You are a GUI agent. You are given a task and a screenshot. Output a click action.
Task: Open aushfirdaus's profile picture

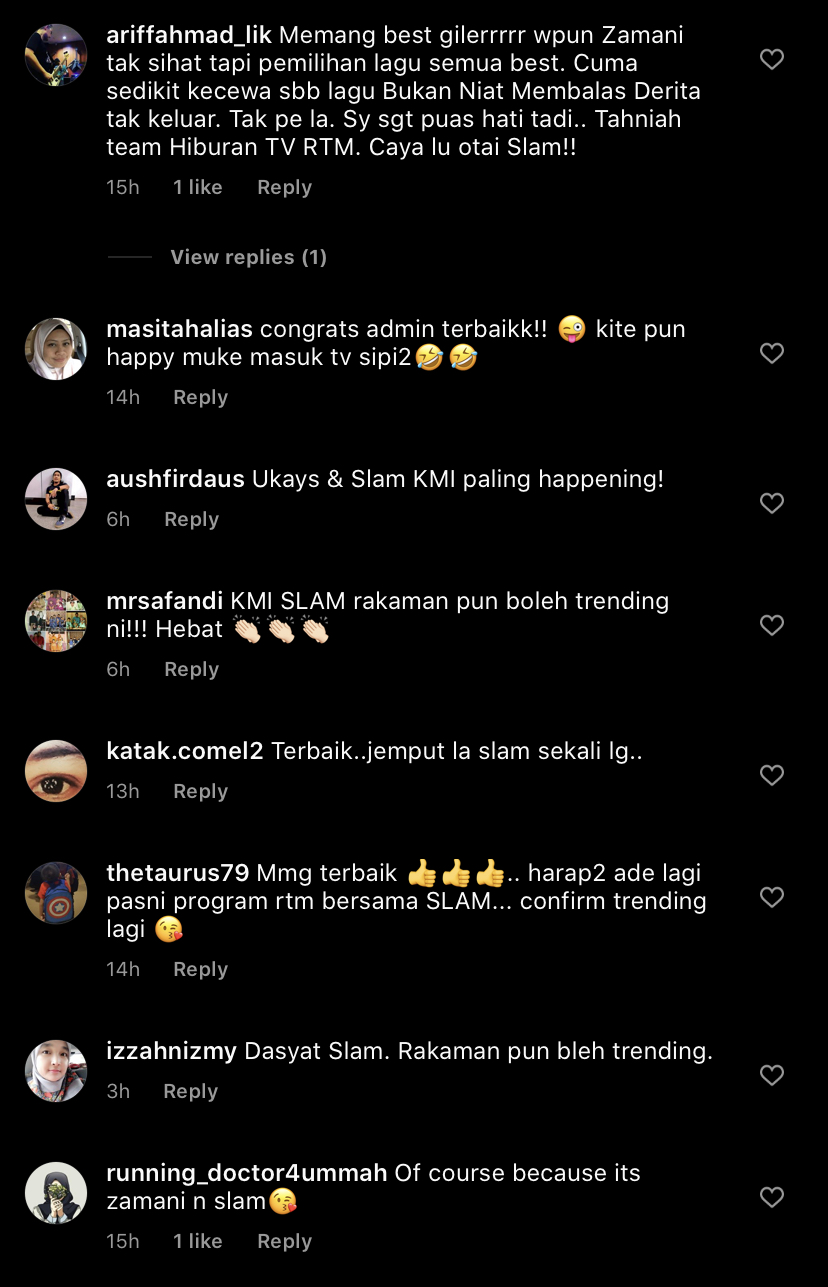[56, 498]
